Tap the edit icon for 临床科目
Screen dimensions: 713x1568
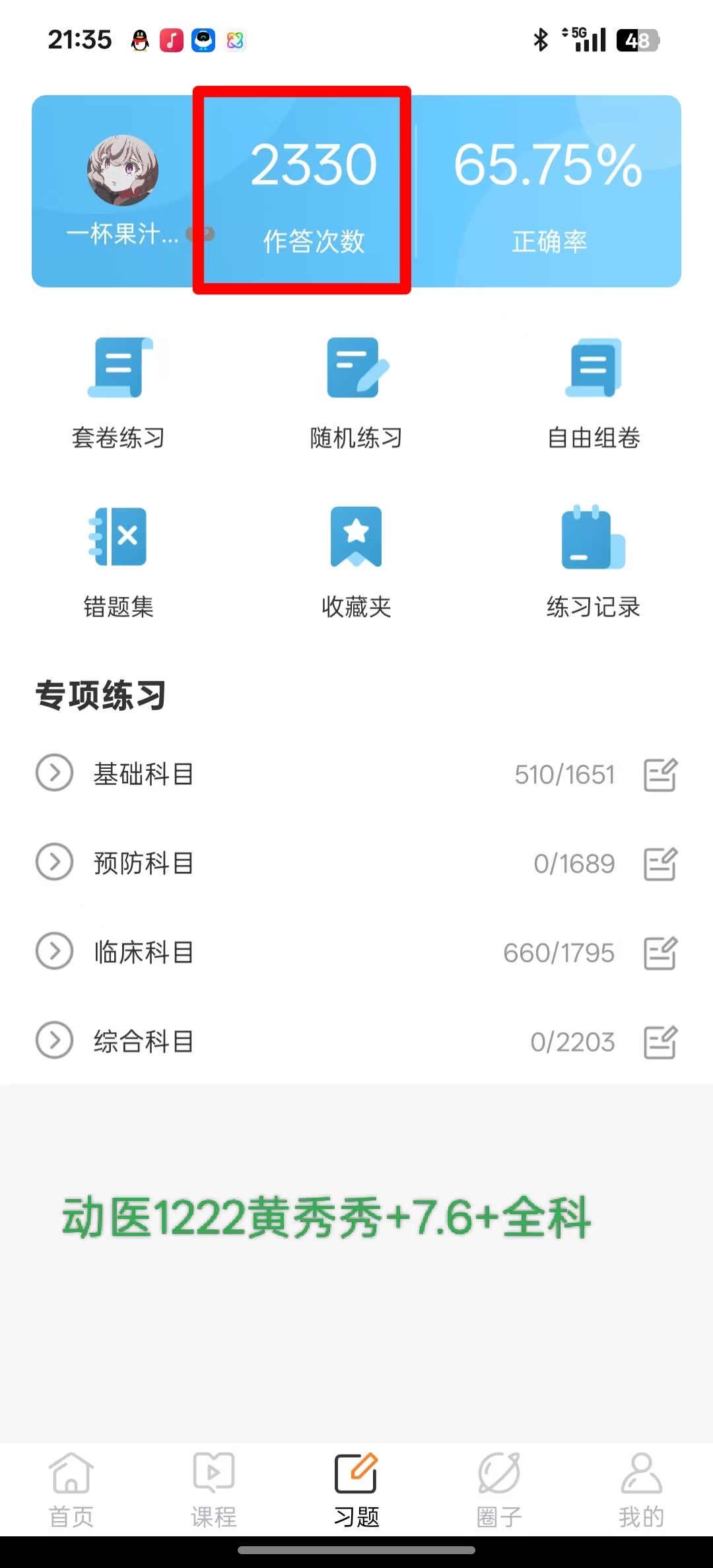(660, 952)
